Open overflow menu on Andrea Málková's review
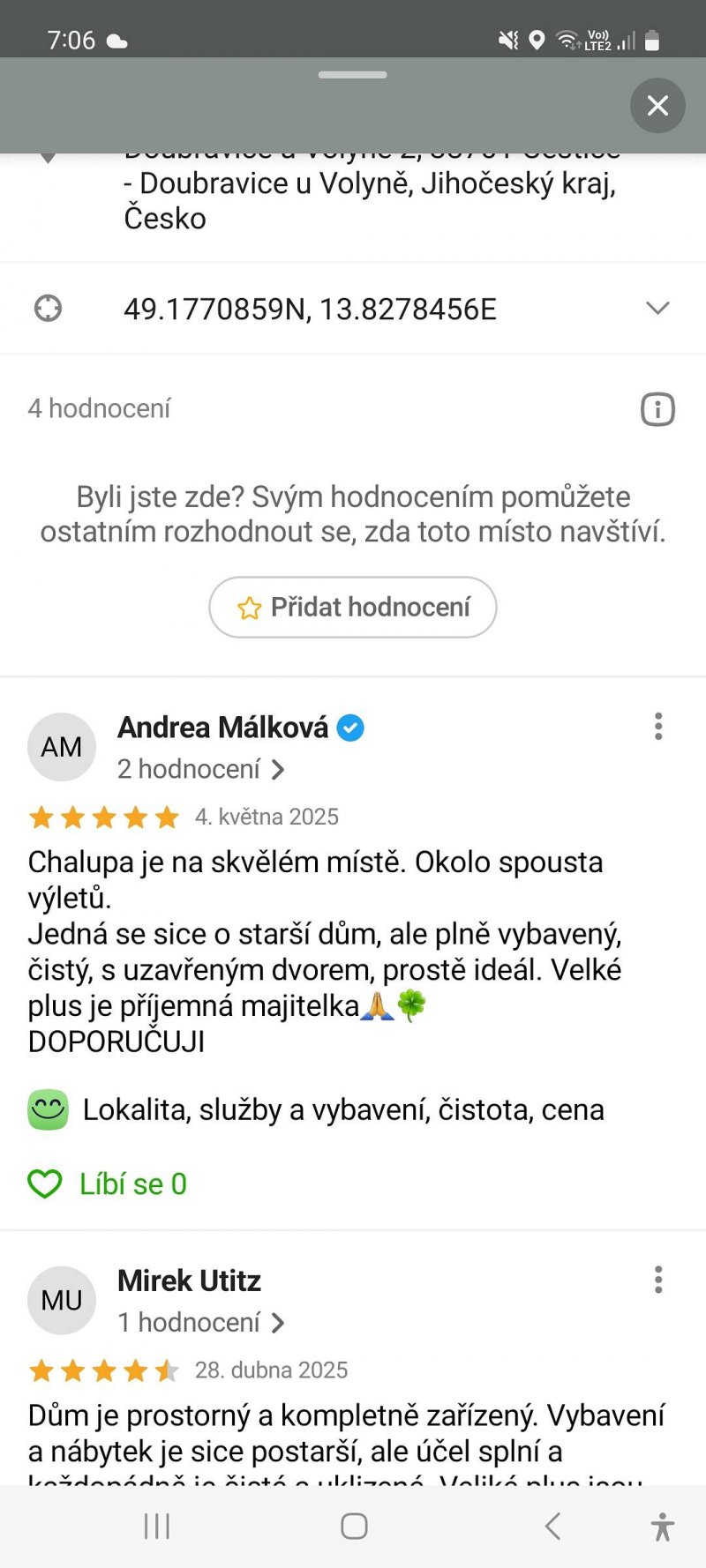The image size is (706, 1568). click(657, 726)
